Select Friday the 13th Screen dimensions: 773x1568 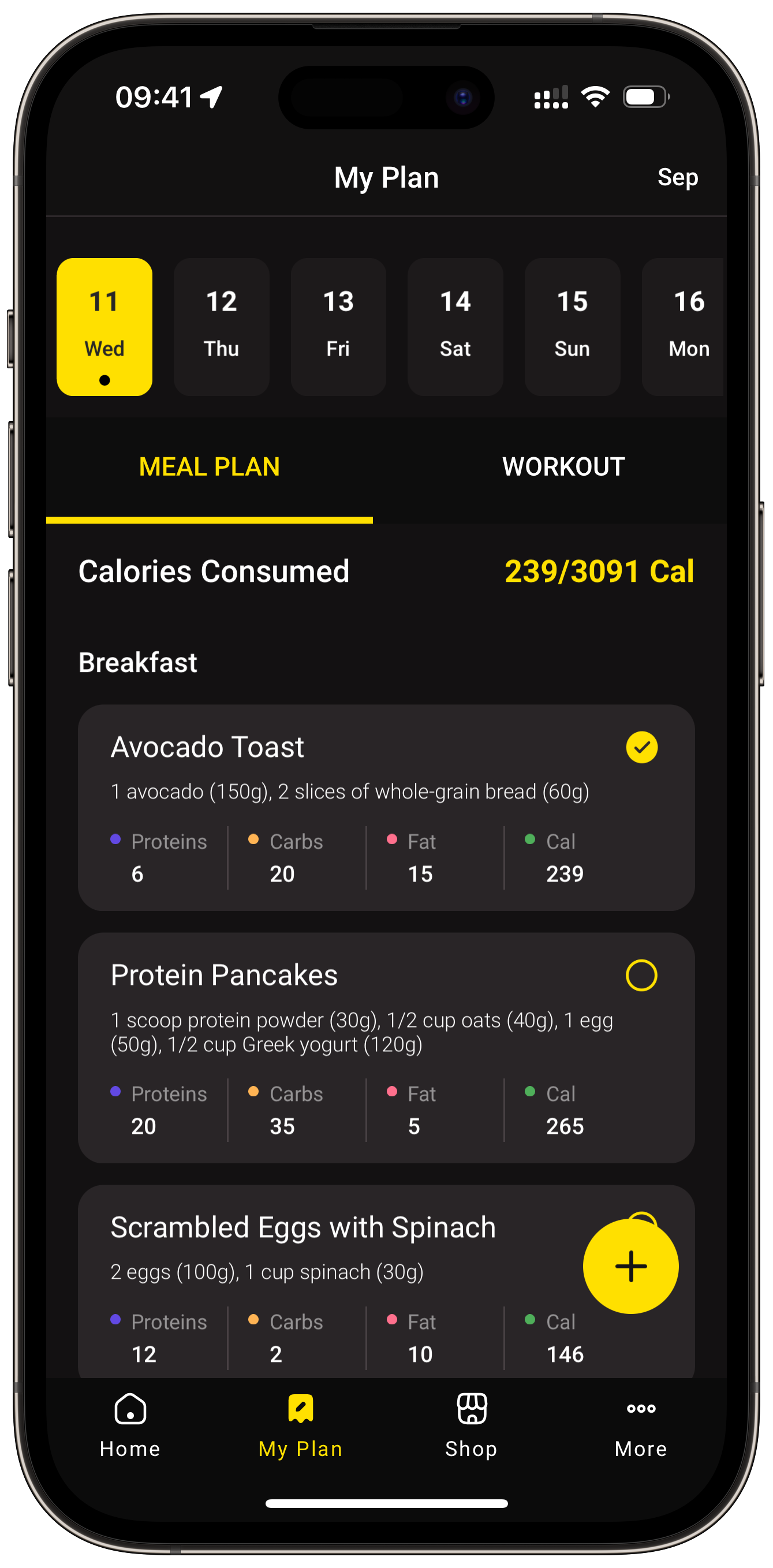click(338, 327)
